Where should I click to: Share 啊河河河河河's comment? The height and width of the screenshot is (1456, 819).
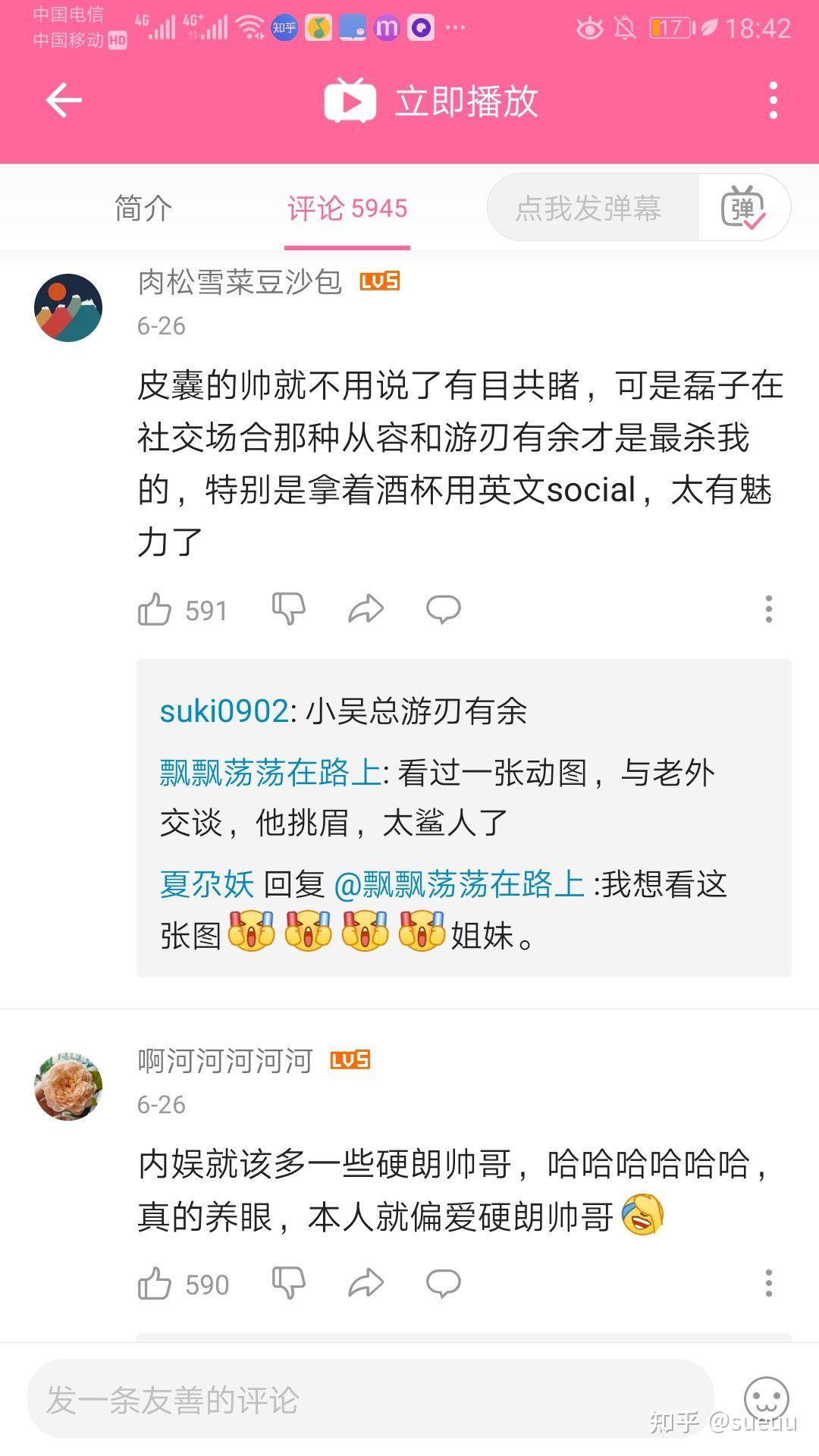tap(366, 1283)
